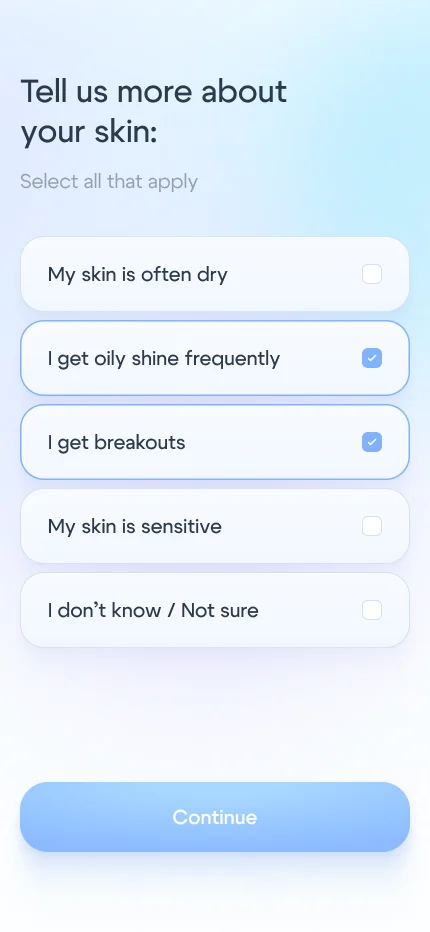Select "My skin is often dry"
The width and height of the screenshot is (430, 932).
215,274
